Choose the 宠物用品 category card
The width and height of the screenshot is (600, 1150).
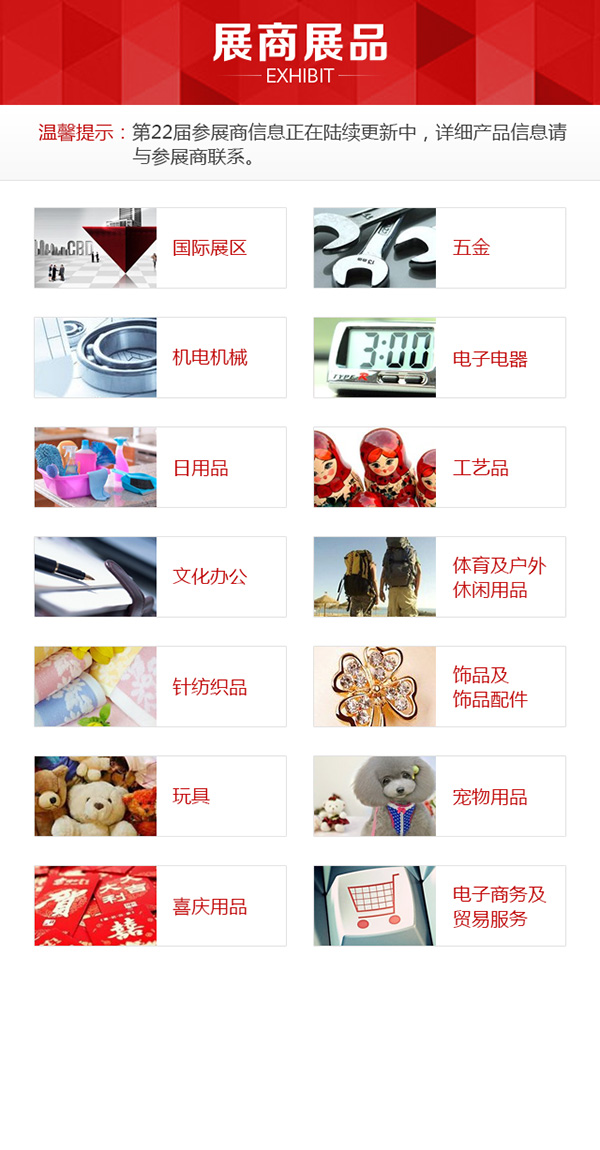[x=440, y=796]
